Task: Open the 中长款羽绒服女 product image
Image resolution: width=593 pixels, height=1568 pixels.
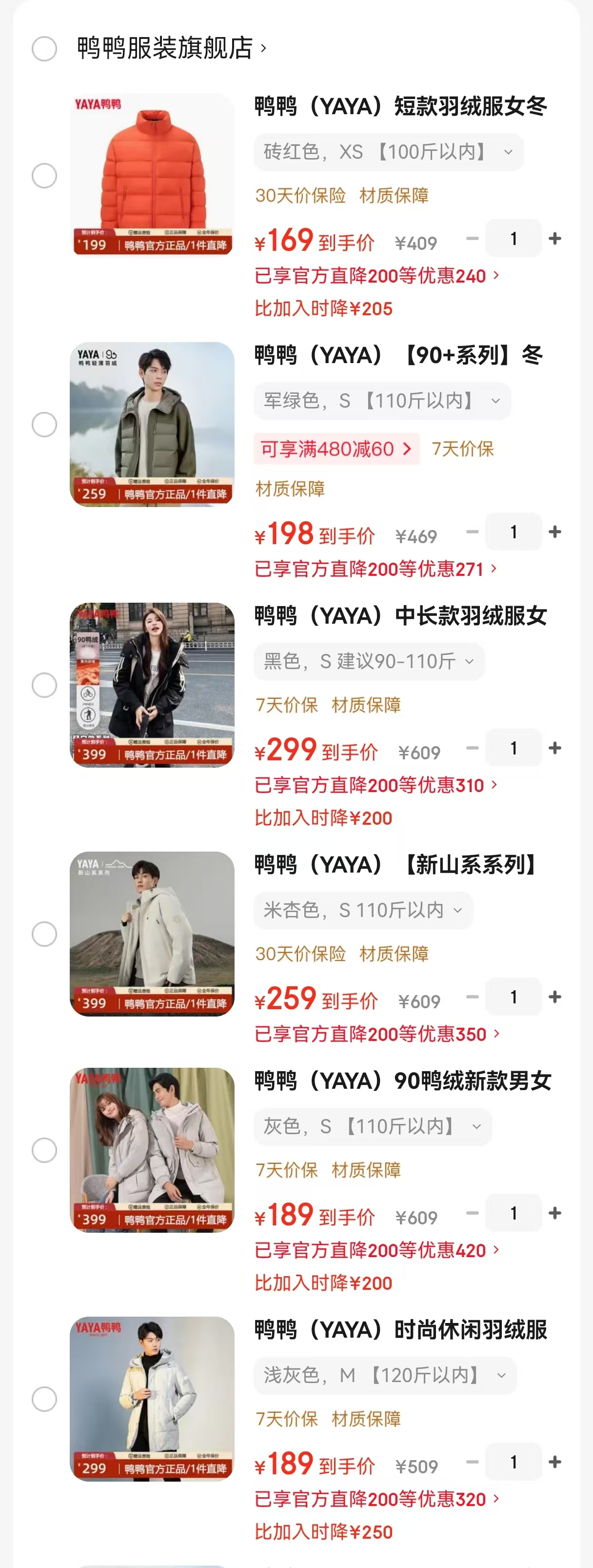Action: tap(152, 685)
